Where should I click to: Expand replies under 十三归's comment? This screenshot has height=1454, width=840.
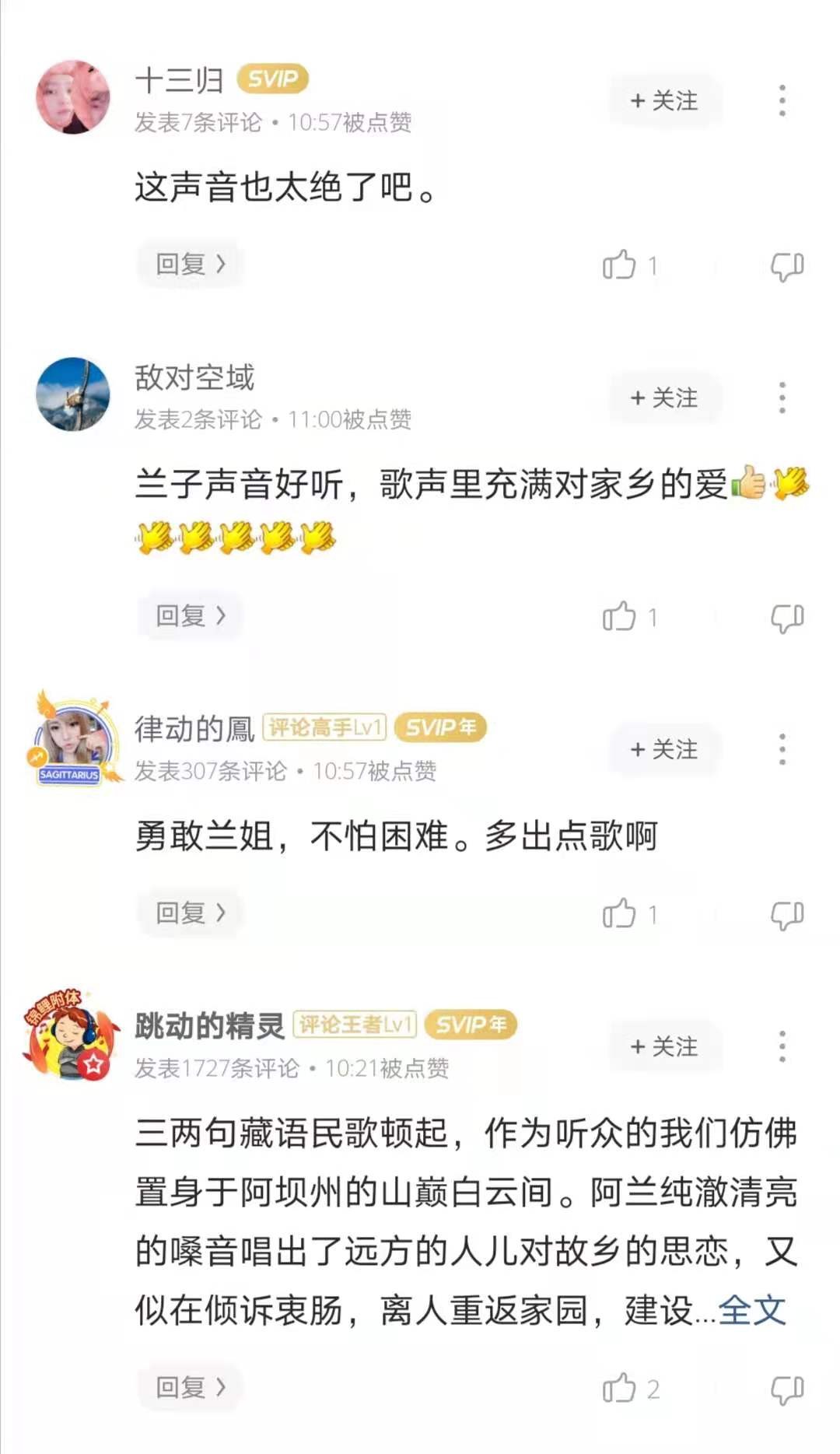pos(190,264)
